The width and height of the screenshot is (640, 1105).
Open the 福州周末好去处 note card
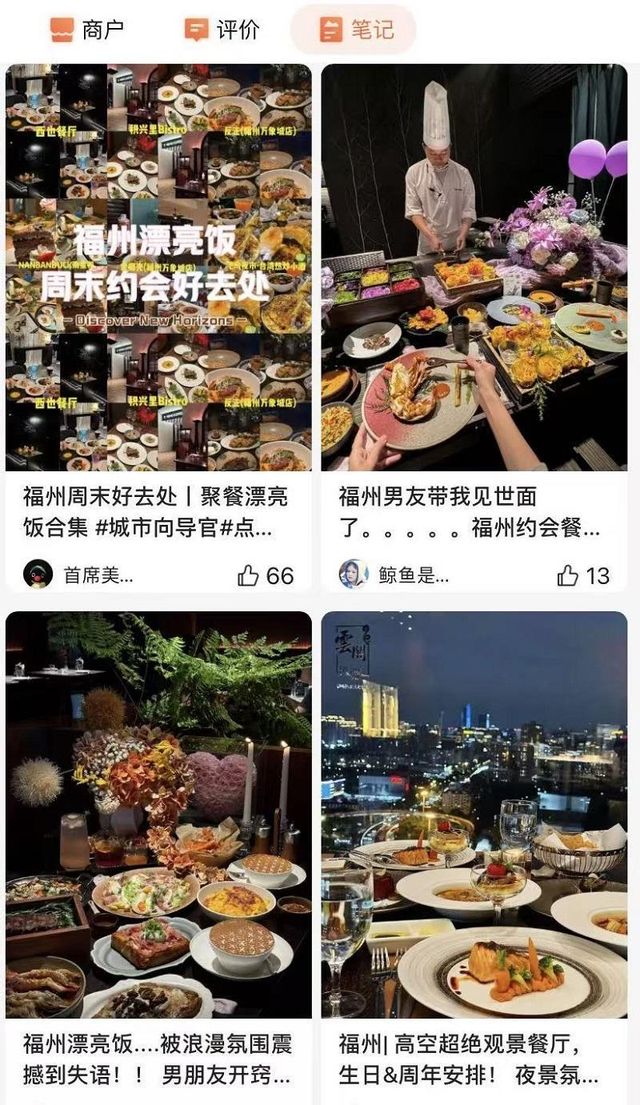158,268
